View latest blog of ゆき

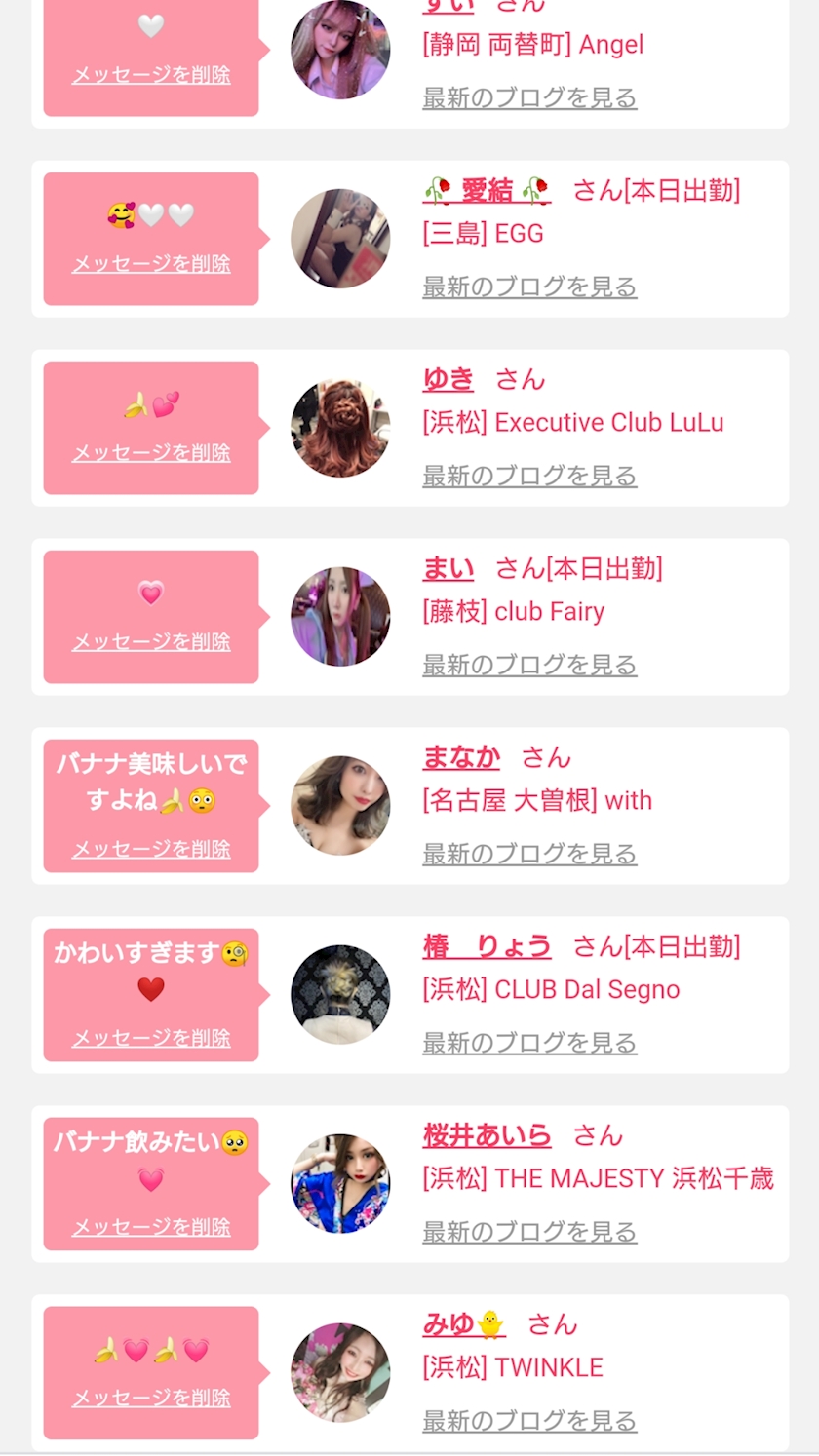click(x=529, y=476)
